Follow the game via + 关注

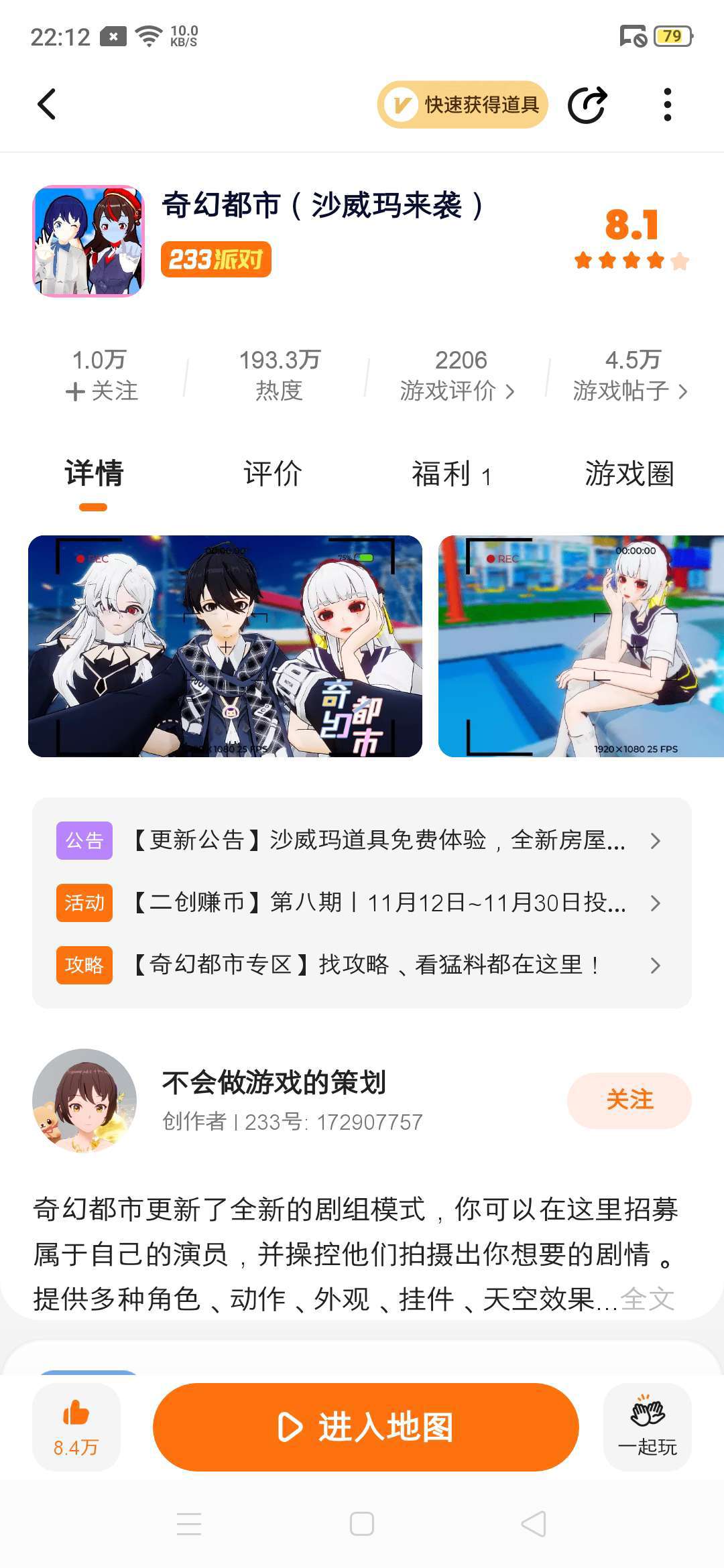(102, 390)
